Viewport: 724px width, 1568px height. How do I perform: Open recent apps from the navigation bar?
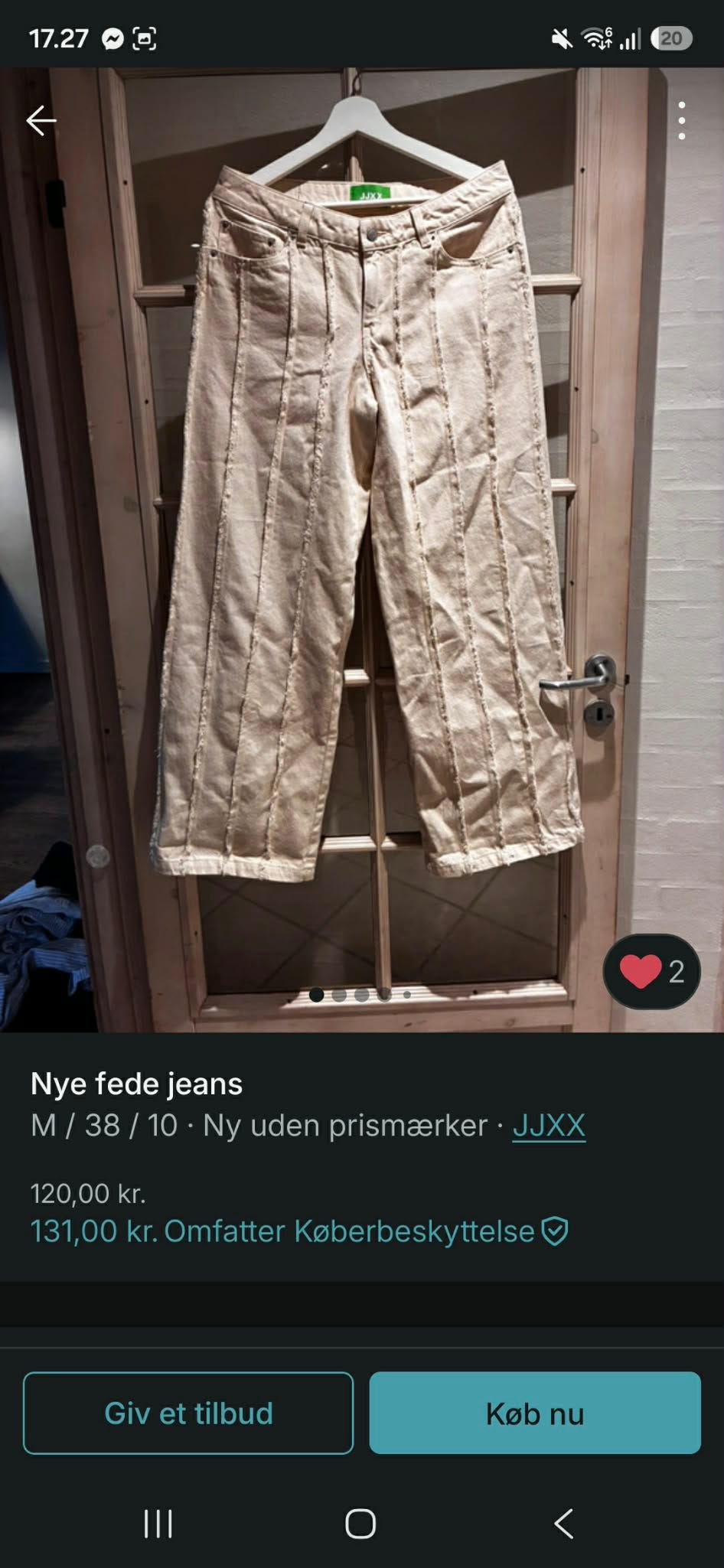158,1524
